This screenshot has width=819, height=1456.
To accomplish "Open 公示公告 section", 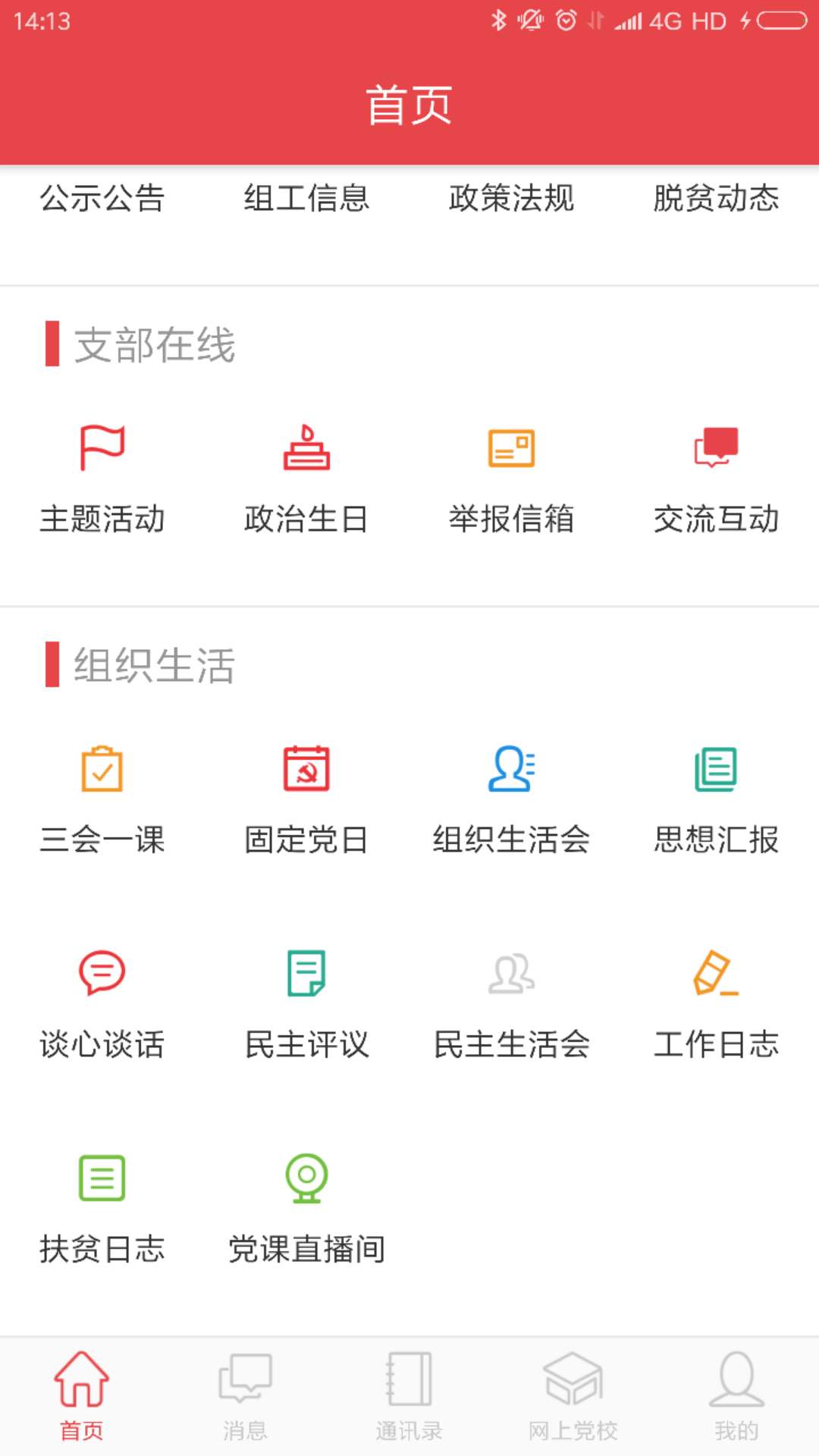I will click(x=102, y=199).
